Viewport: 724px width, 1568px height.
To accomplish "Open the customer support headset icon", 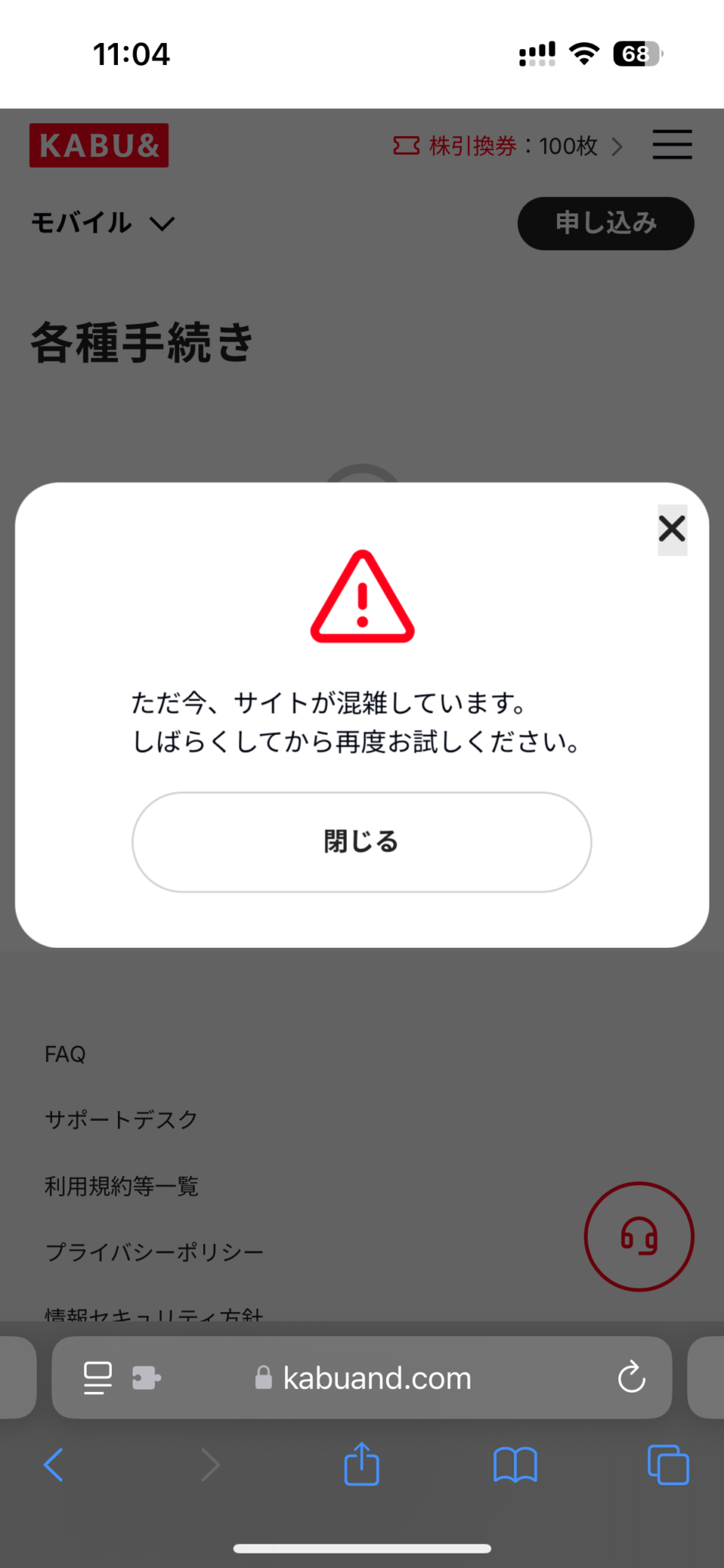I will 639,1236.
